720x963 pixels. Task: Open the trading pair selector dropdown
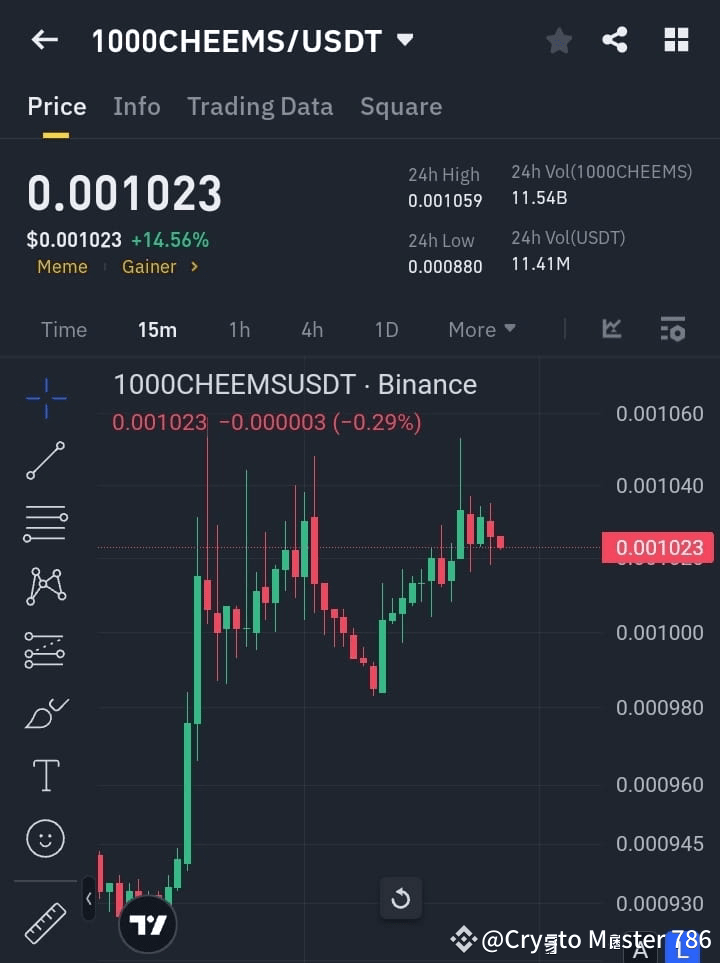pyautogui.click(x=405, y=40)
